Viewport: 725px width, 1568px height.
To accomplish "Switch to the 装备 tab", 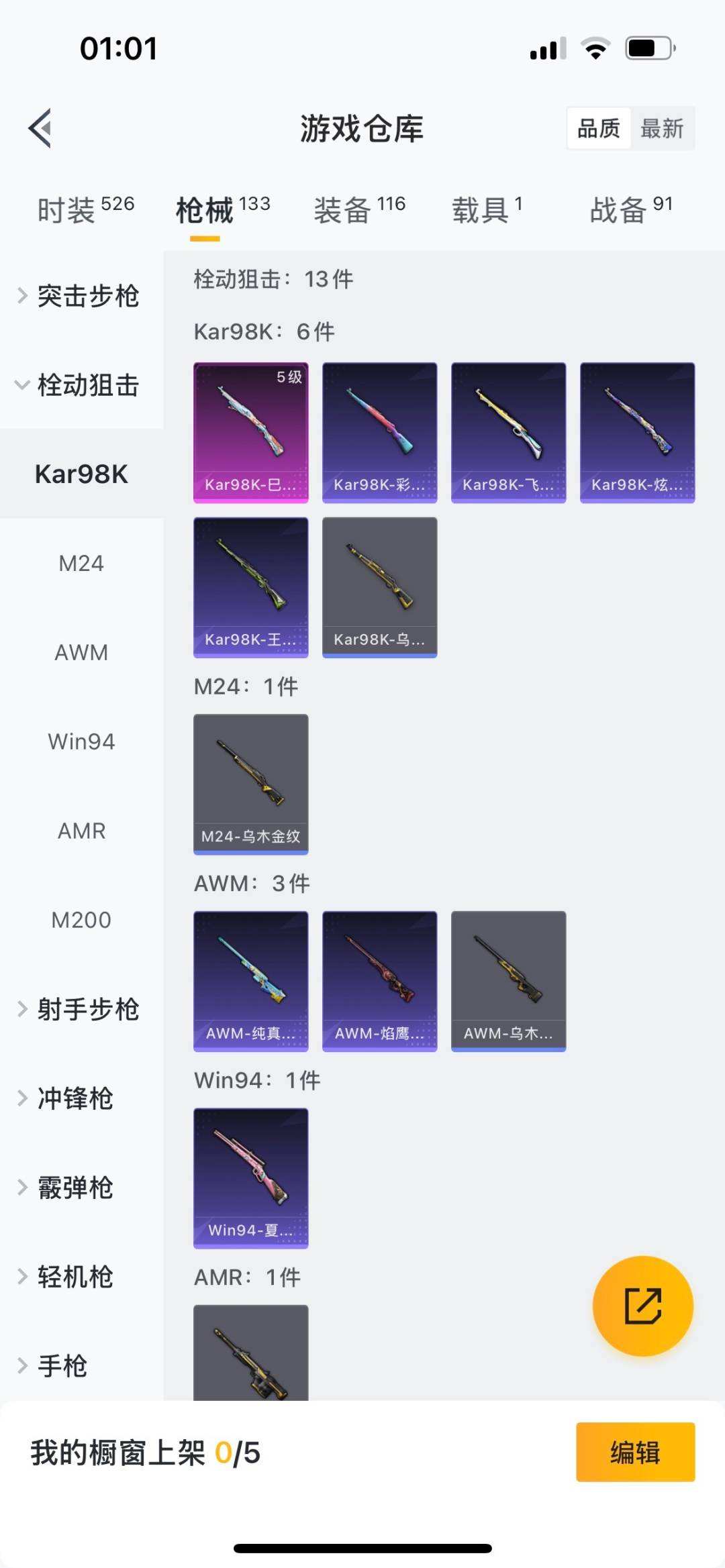I will click(x=360, y=209).
